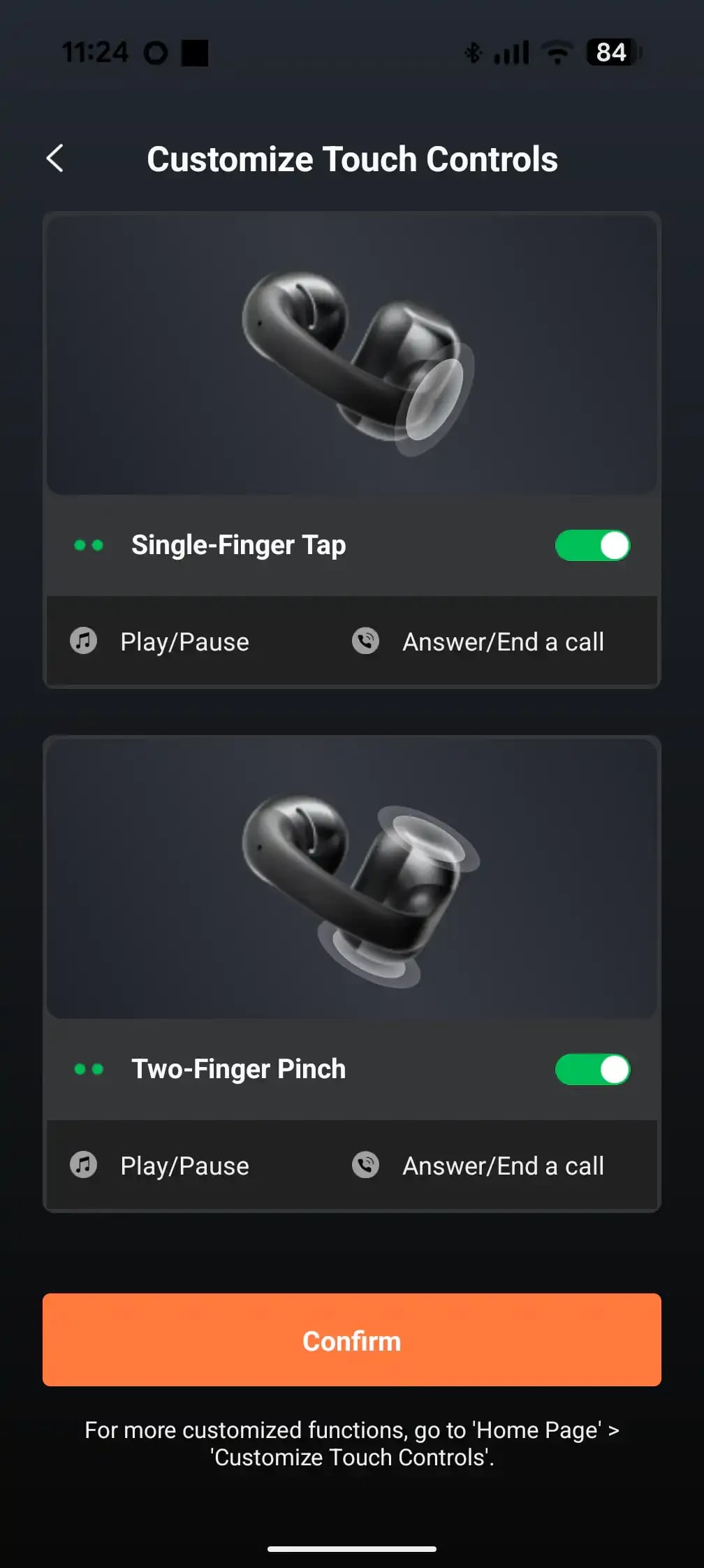Go back from Customize Touch Controls
This screenshot has width=704, height=1568.
pos(55,159)
